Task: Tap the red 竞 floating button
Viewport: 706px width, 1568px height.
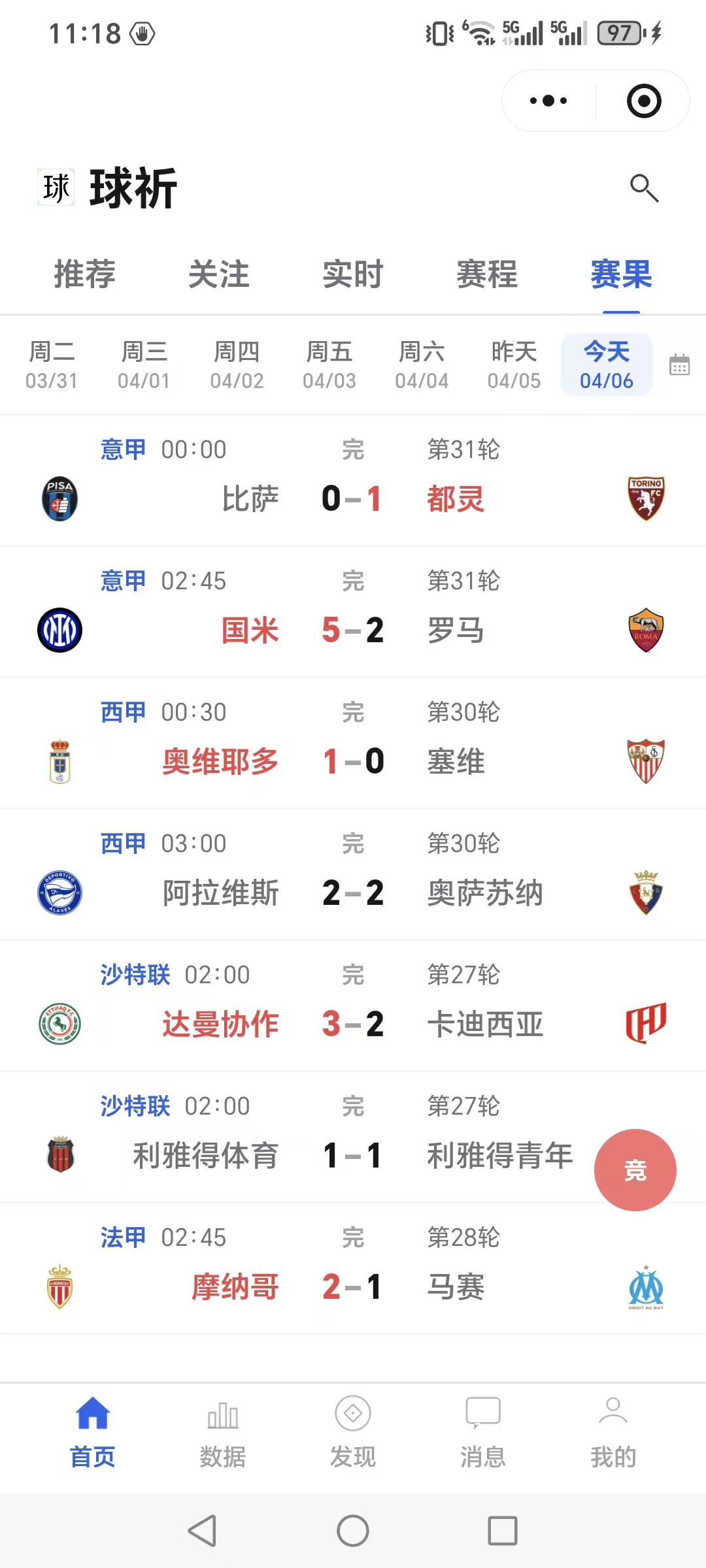Action: (635, 1170)
